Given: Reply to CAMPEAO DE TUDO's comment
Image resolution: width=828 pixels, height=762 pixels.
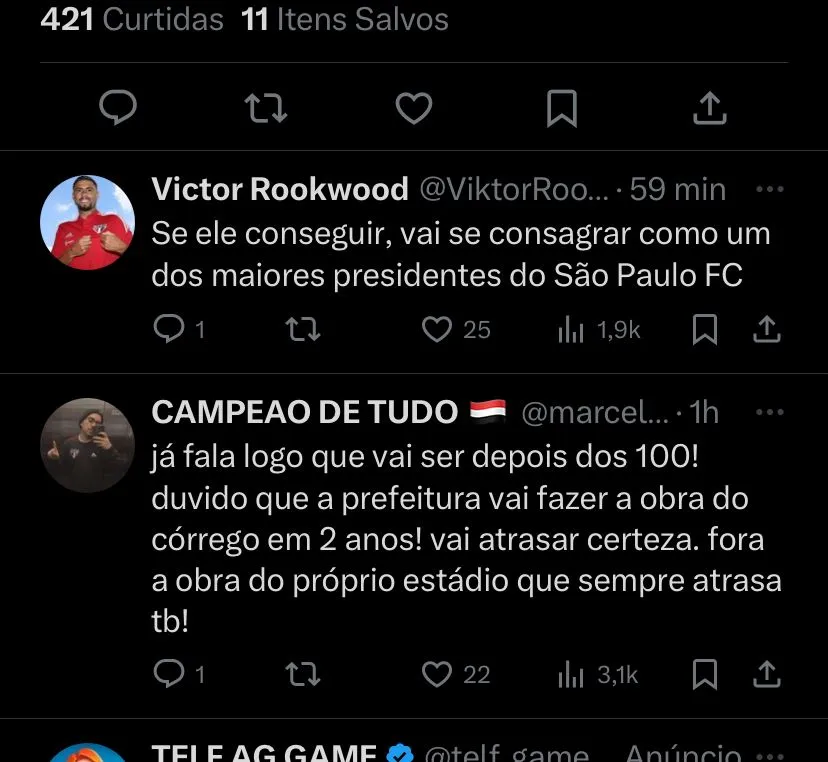Looking at the screenshot, I should coord(169,675).
